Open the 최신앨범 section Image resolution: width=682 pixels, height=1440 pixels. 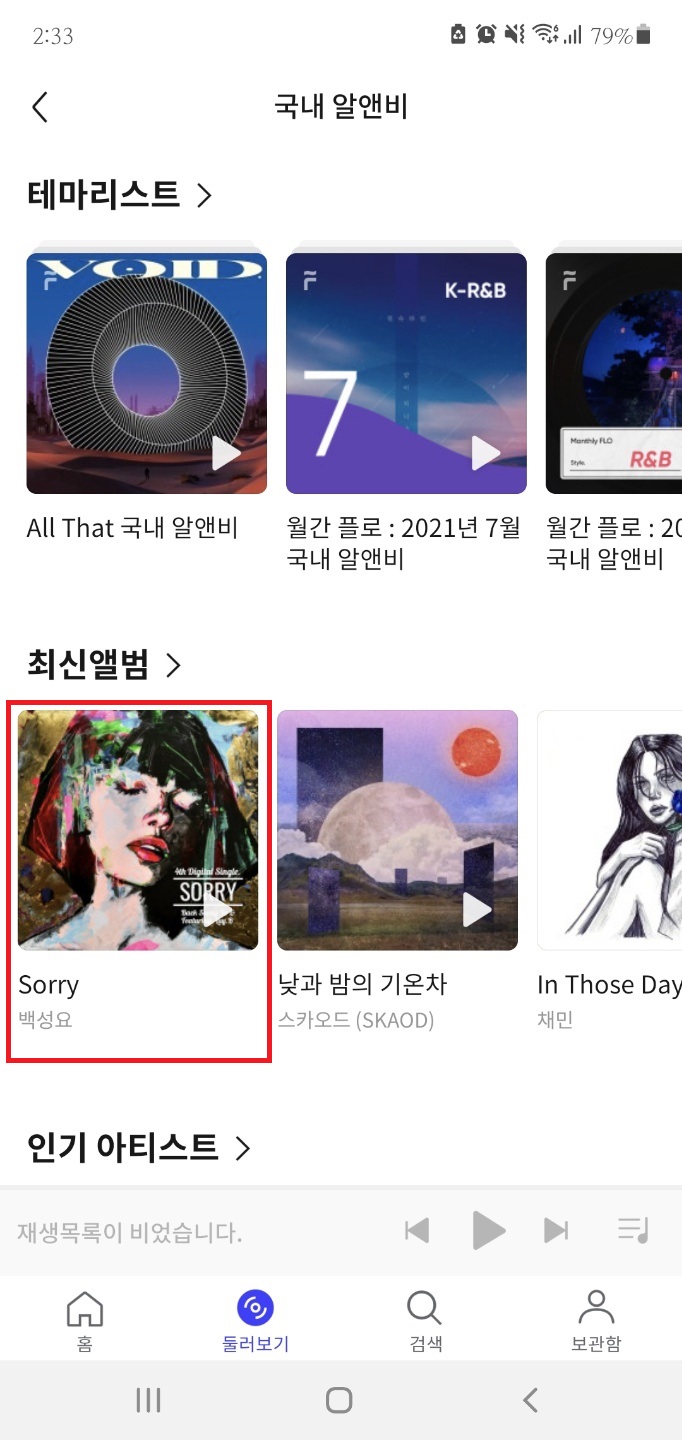[104, 663]
